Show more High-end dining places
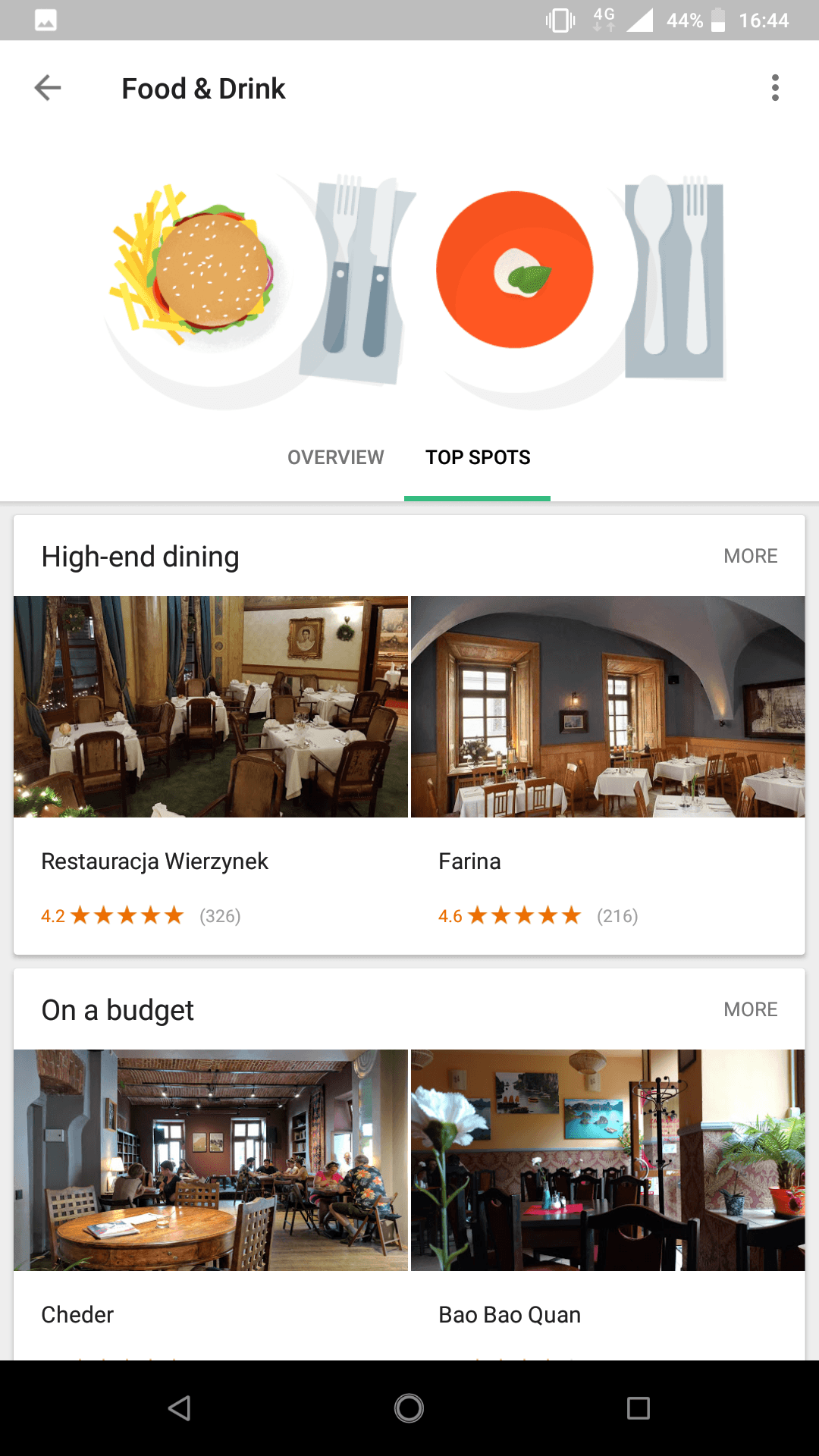This screenshot has width=819, height=1456. tap(750, 556)
